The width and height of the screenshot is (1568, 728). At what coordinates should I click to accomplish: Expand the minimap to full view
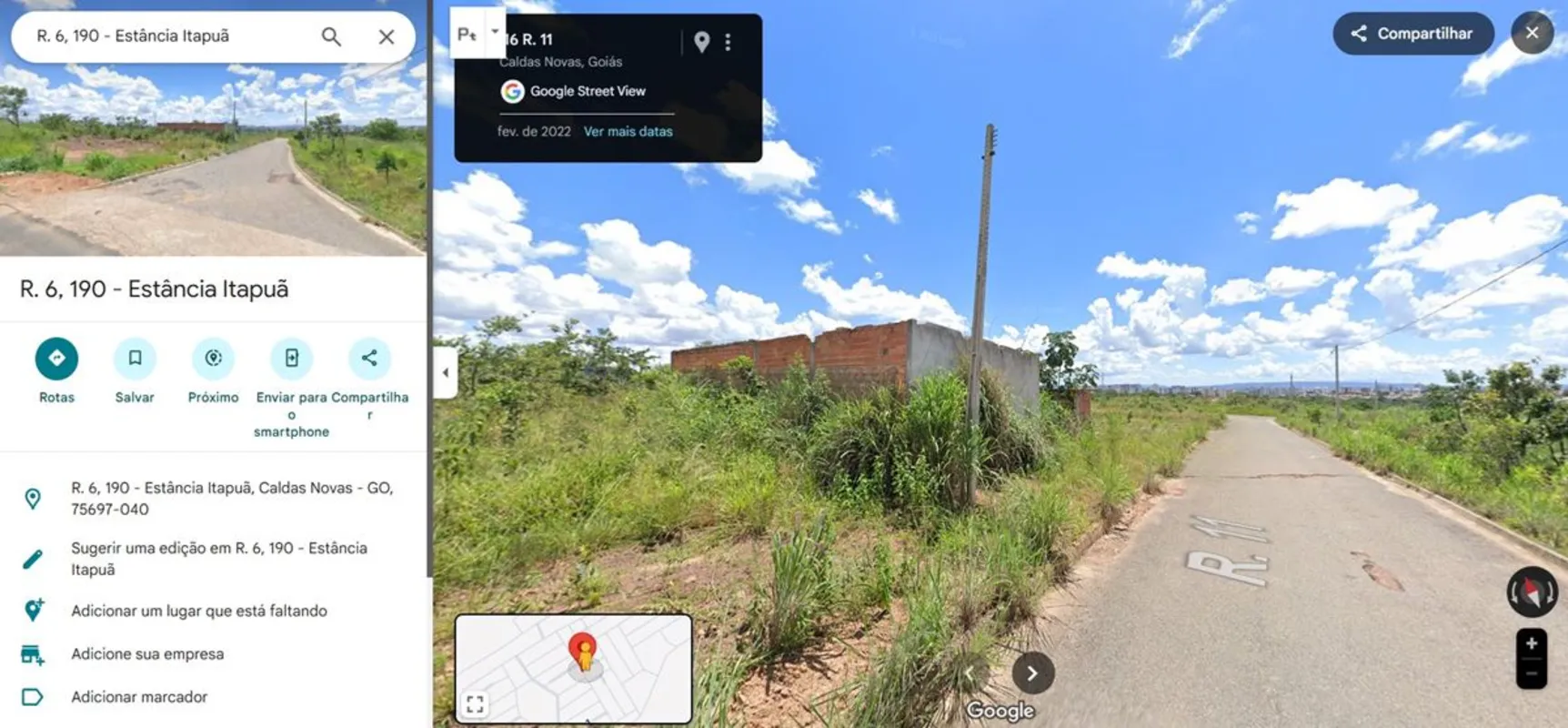[475, 703]
